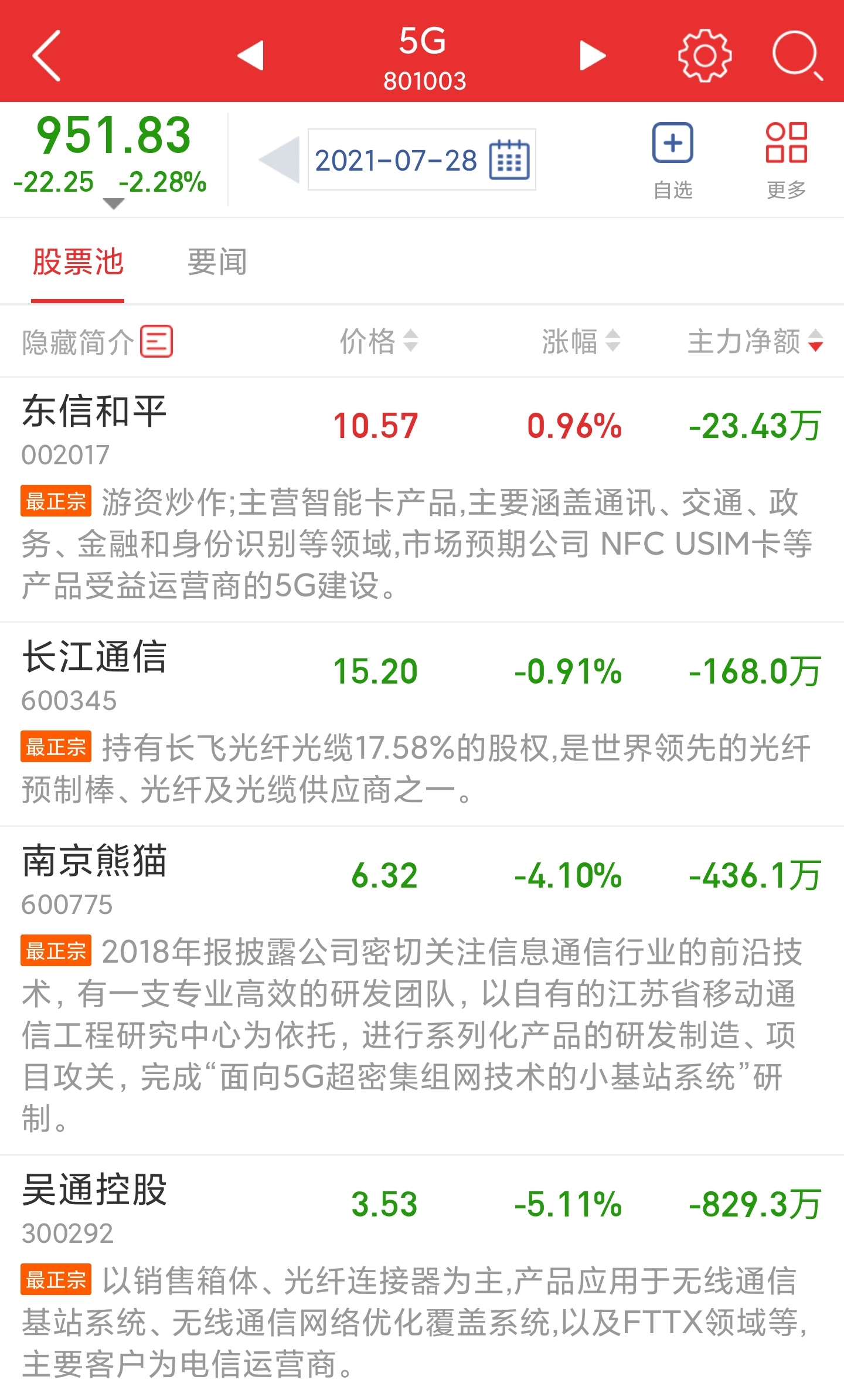
Task: Switch to the 要闻 tab
Action: coord(217,261)
